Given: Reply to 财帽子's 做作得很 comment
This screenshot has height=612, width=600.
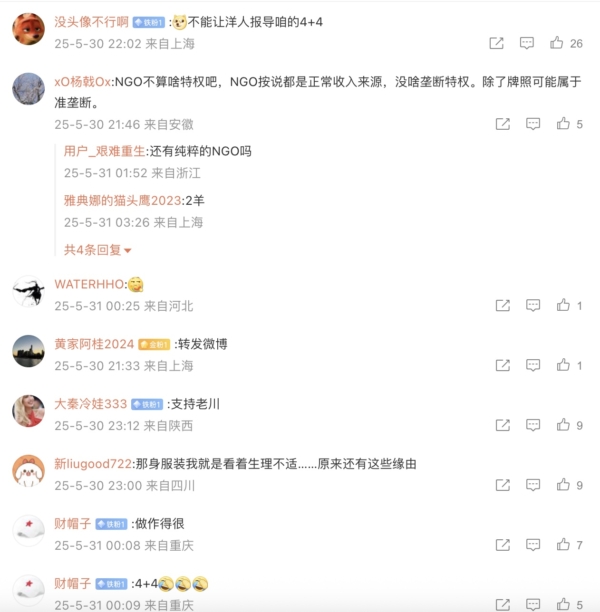Looking at the screenshot, I should (x=533, y=545).
